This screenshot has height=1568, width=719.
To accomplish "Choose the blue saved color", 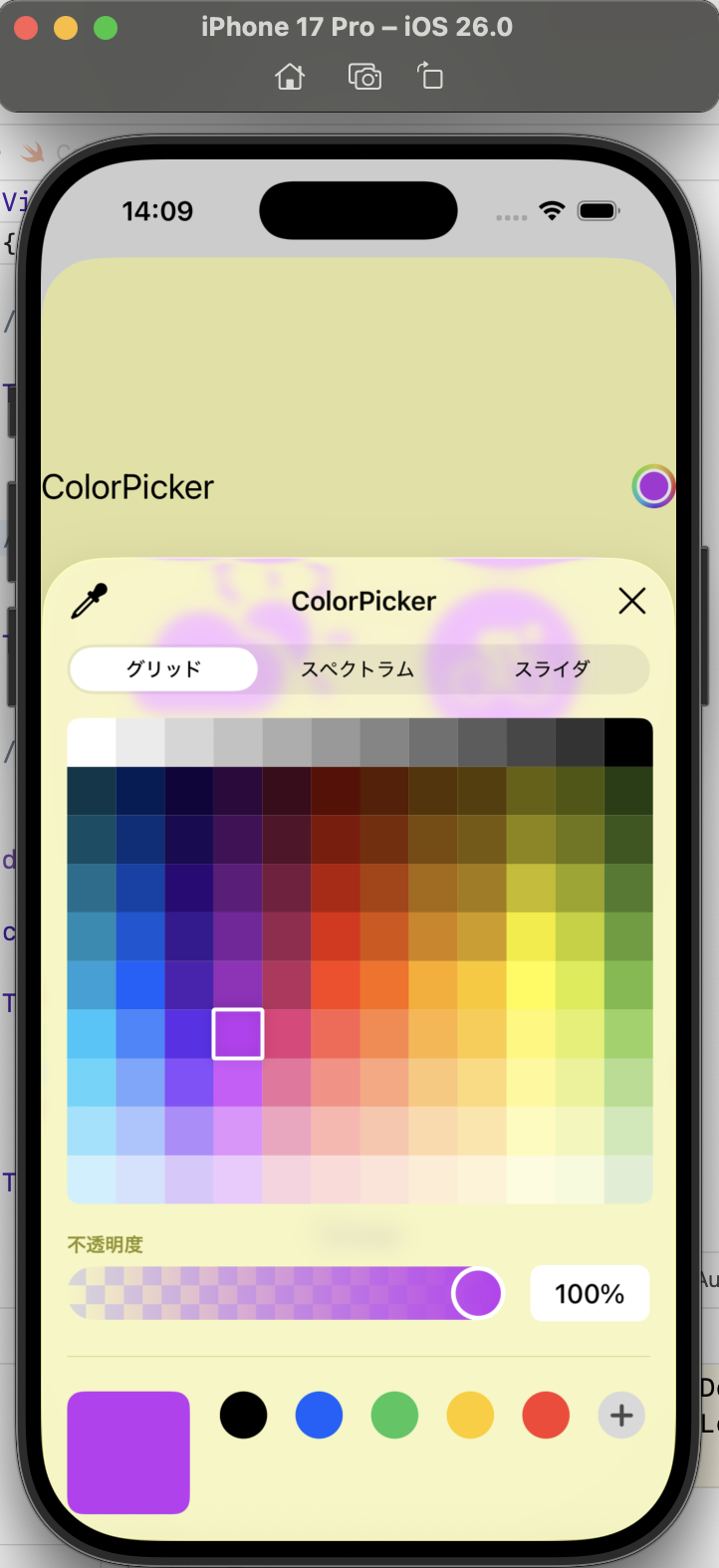I will pos(319,1415).
